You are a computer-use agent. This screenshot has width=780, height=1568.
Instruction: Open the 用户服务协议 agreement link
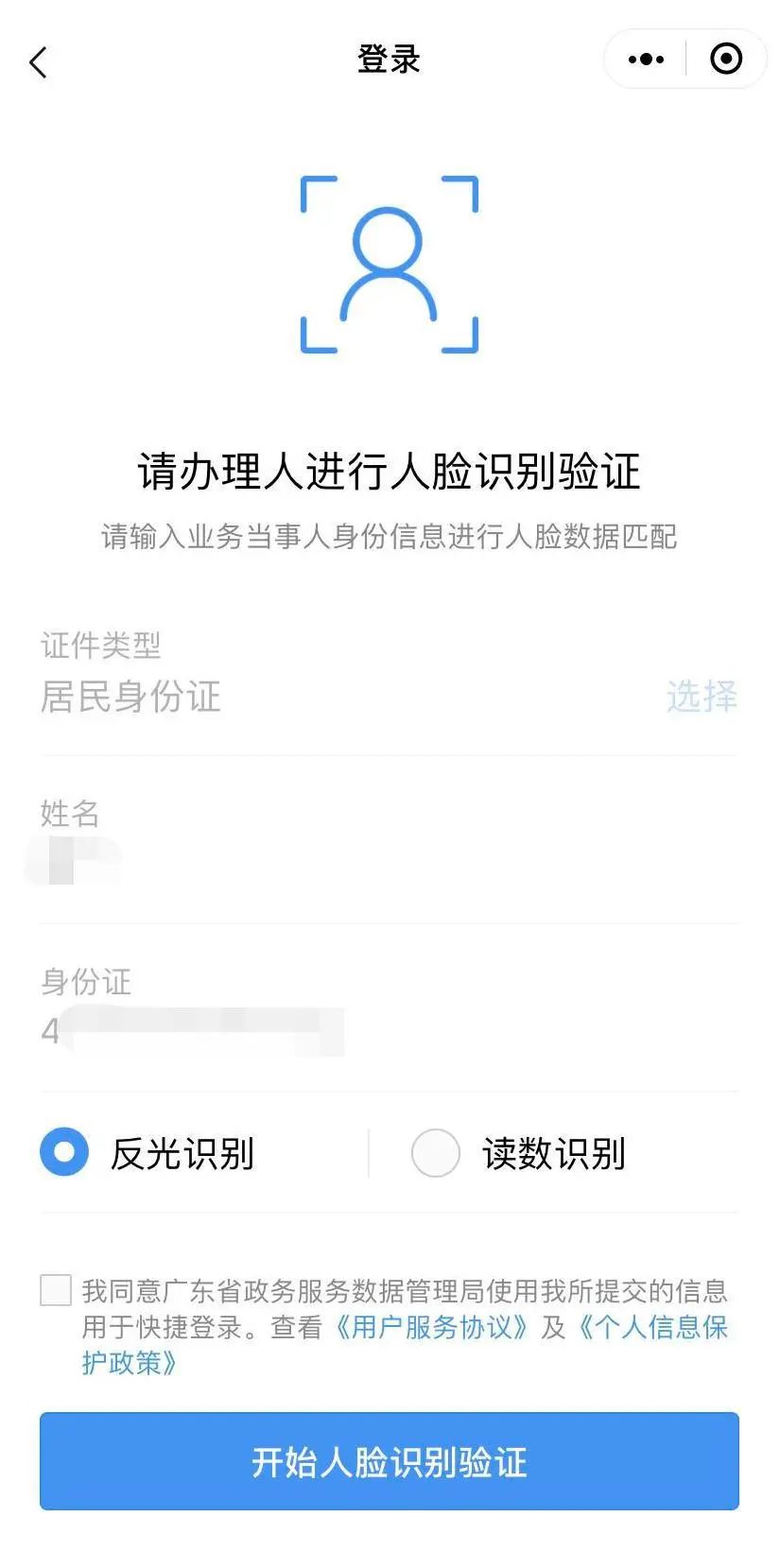pos(431,1327)
